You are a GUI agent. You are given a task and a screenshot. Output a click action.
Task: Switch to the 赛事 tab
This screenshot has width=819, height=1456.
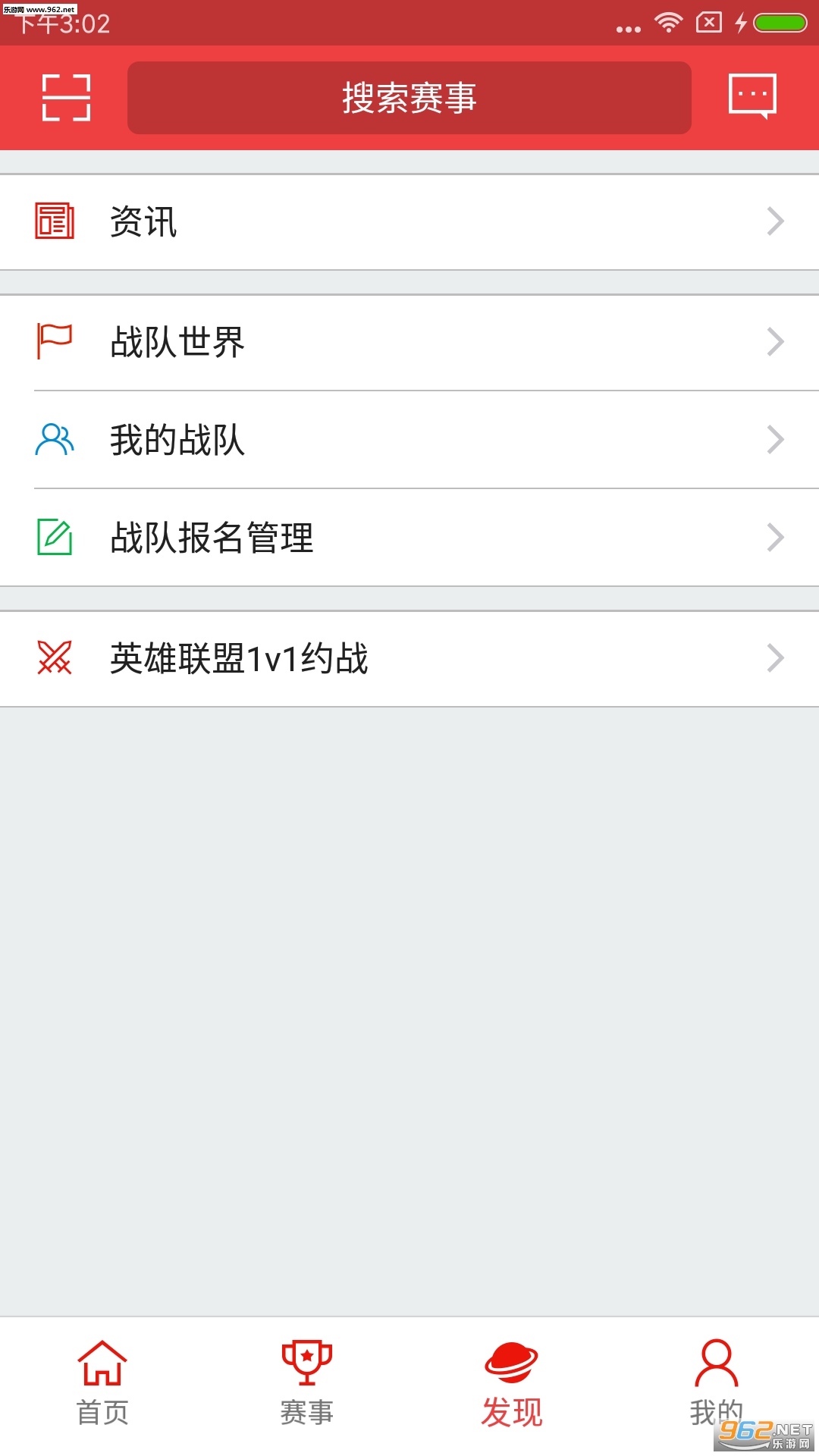307,1383
